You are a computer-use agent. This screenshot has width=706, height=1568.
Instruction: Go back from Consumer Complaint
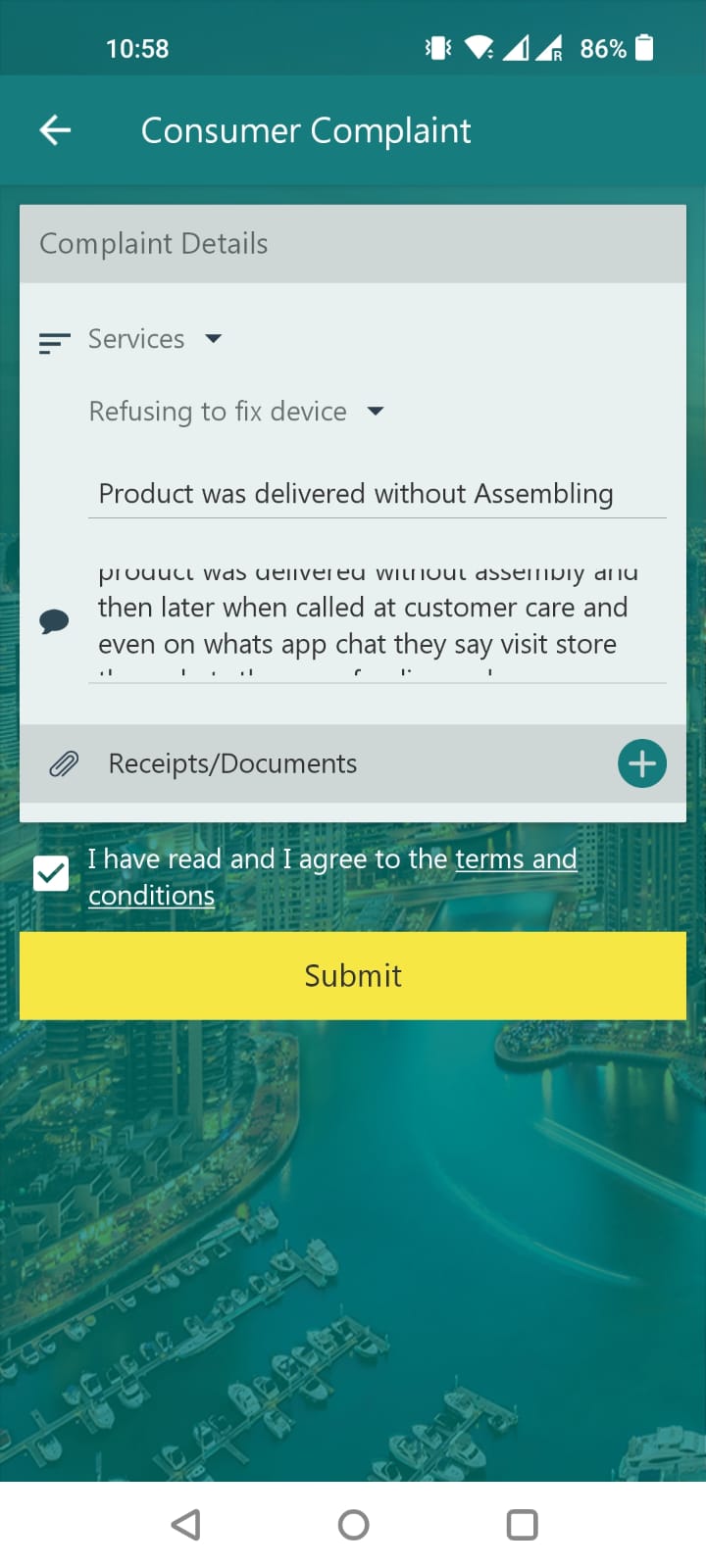(56, 130)
